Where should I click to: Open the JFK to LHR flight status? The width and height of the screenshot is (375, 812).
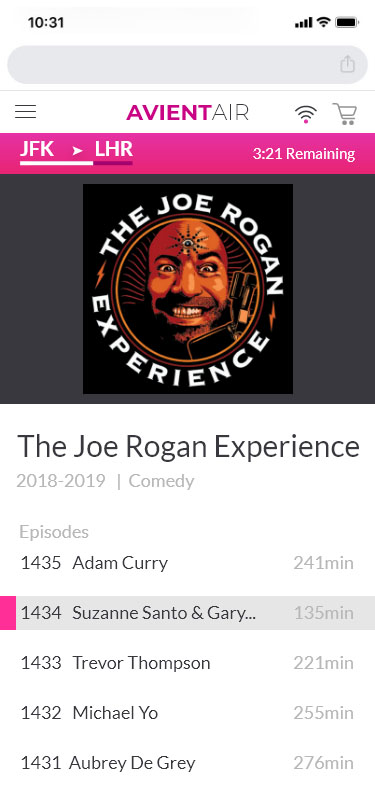(x=76, y=152)
